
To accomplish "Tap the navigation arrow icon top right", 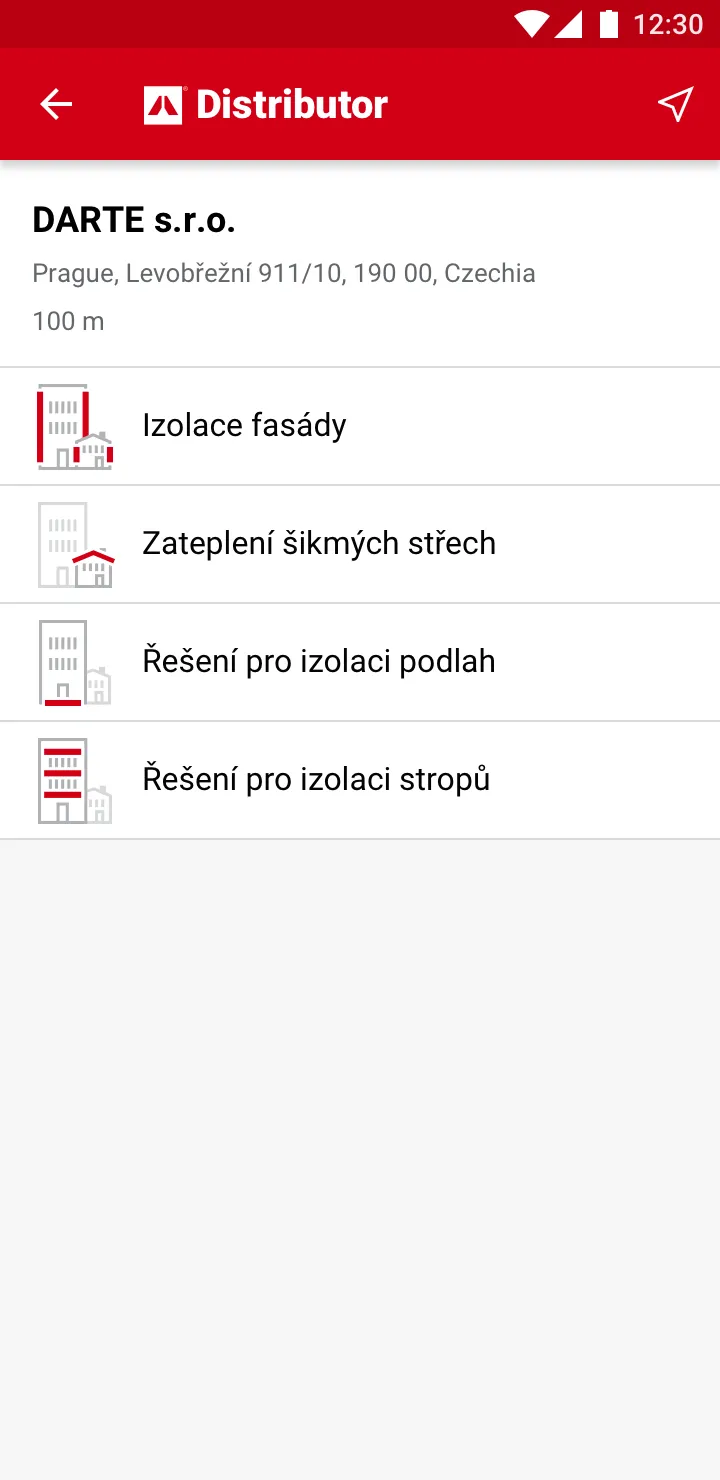I will 676,103.
